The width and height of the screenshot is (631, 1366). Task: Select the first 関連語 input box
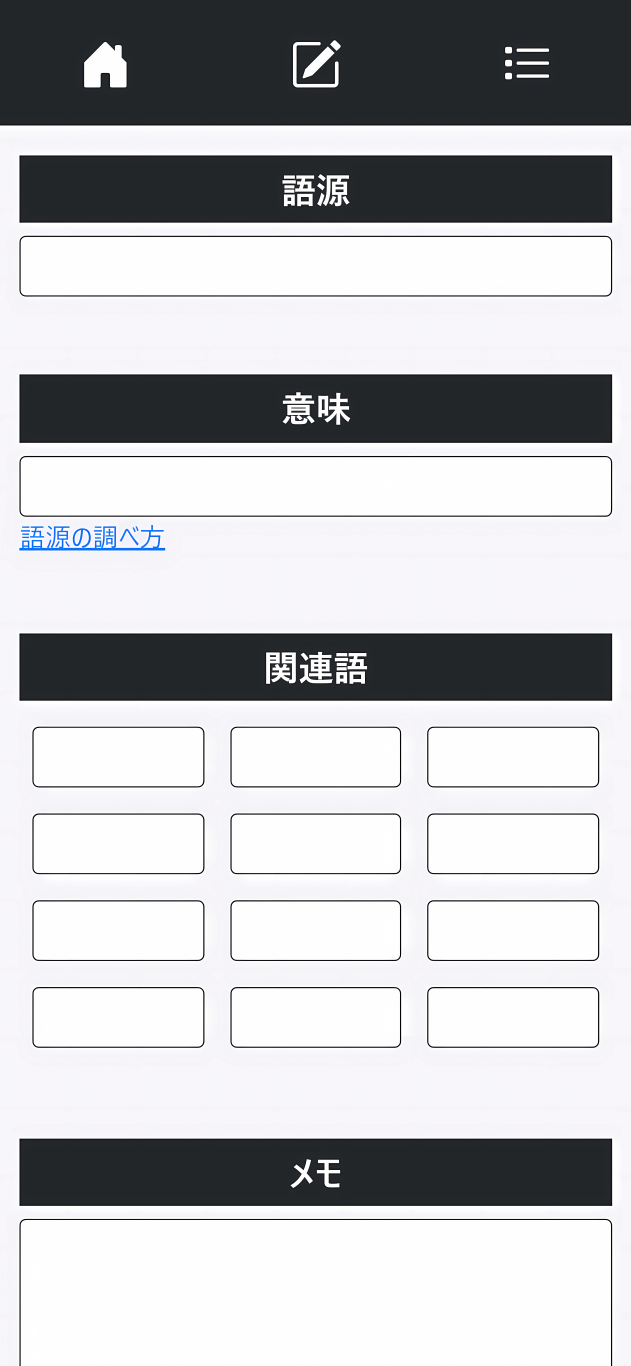coord(118,757)
